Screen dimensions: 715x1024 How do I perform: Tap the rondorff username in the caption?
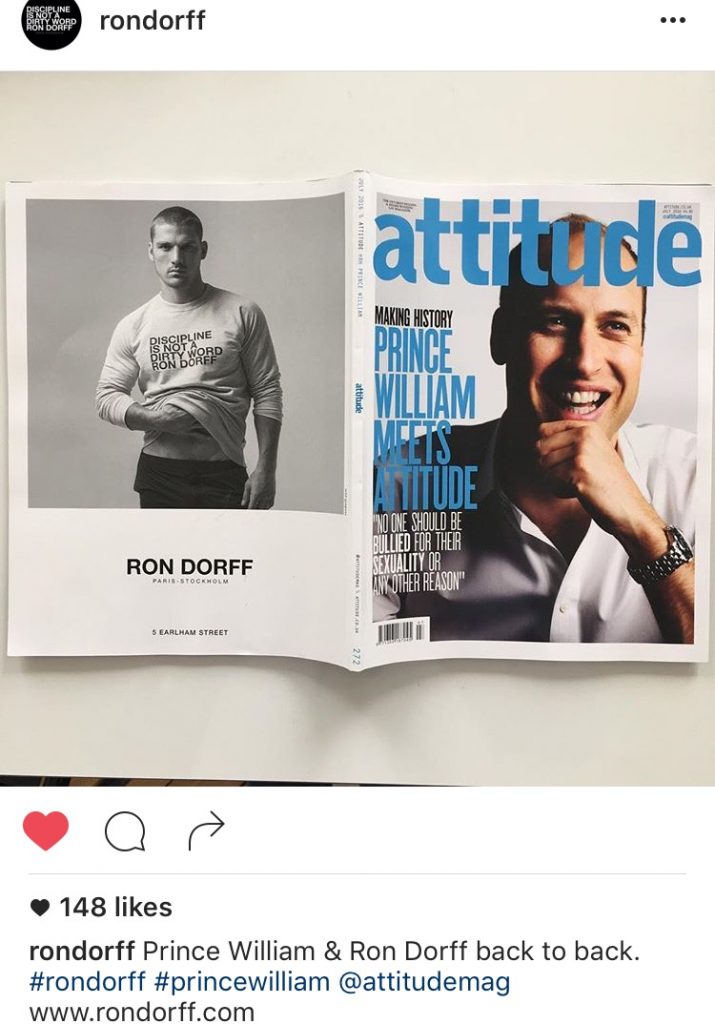(82, 950)
